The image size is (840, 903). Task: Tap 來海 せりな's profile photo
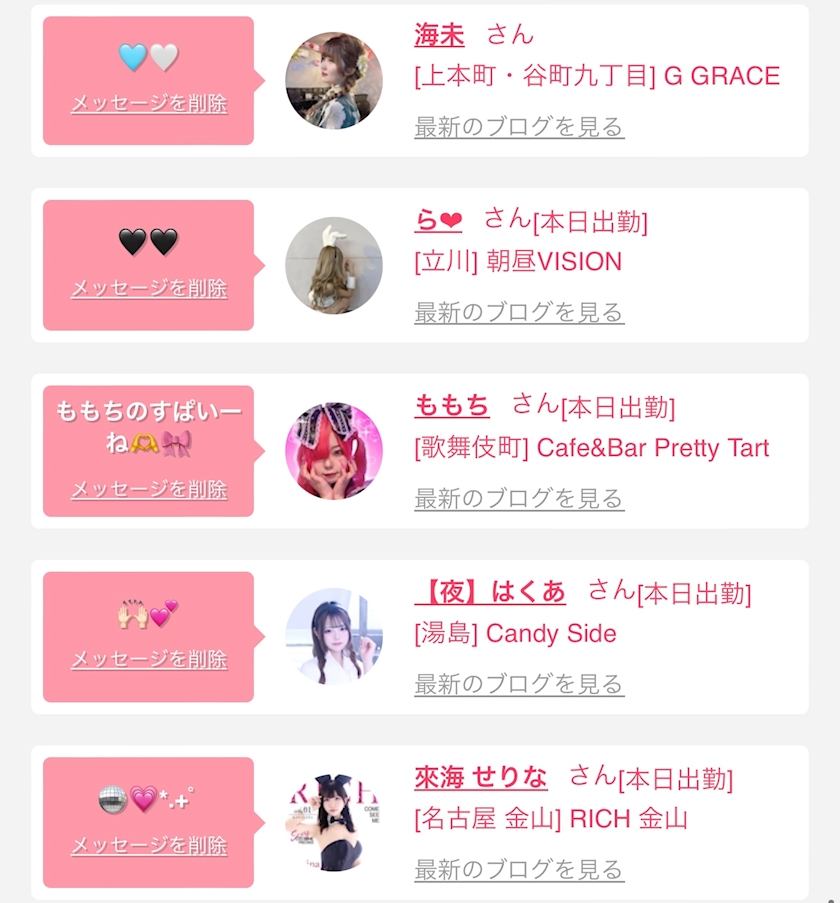pos(334,822)
